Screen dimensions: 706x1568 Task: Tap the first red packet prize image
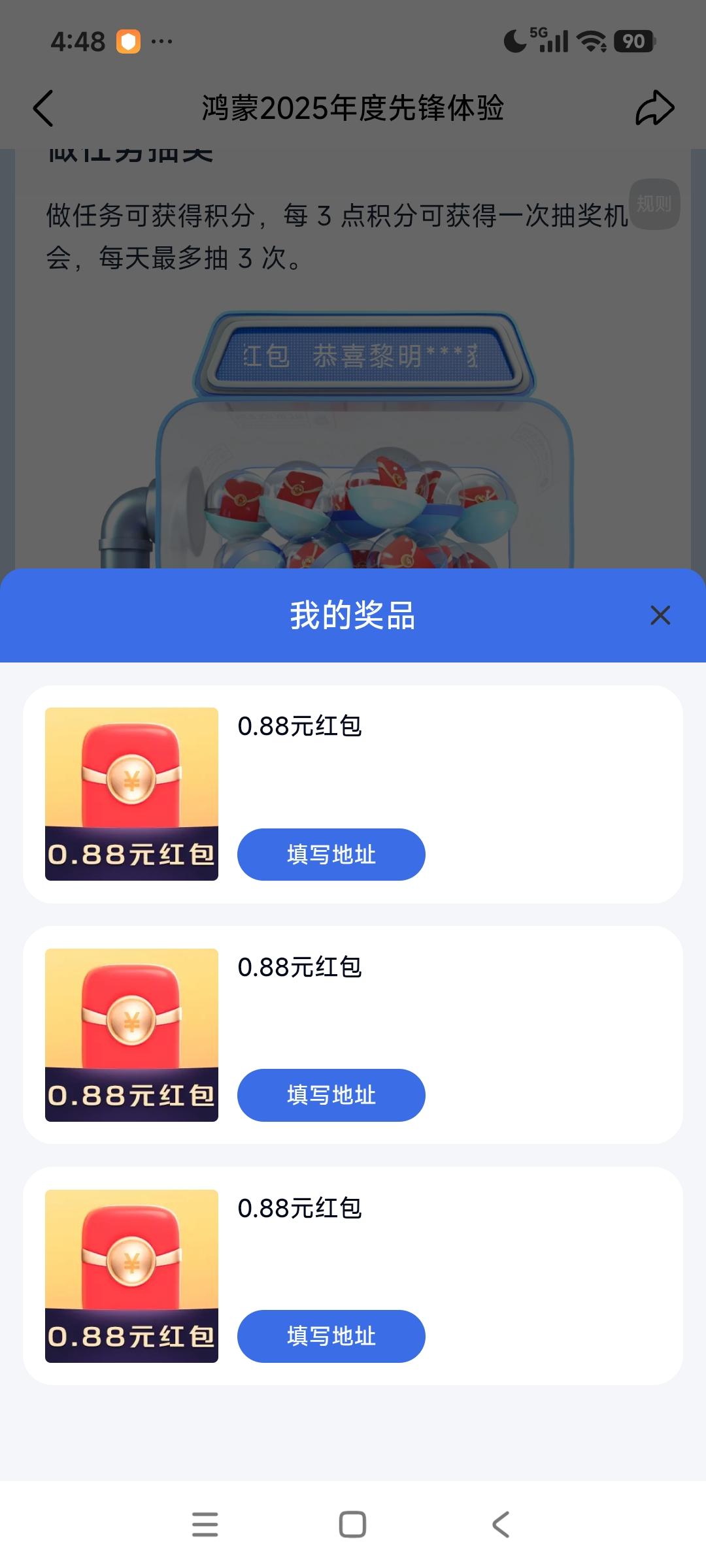pyautogui.click(x=131, y=791)
